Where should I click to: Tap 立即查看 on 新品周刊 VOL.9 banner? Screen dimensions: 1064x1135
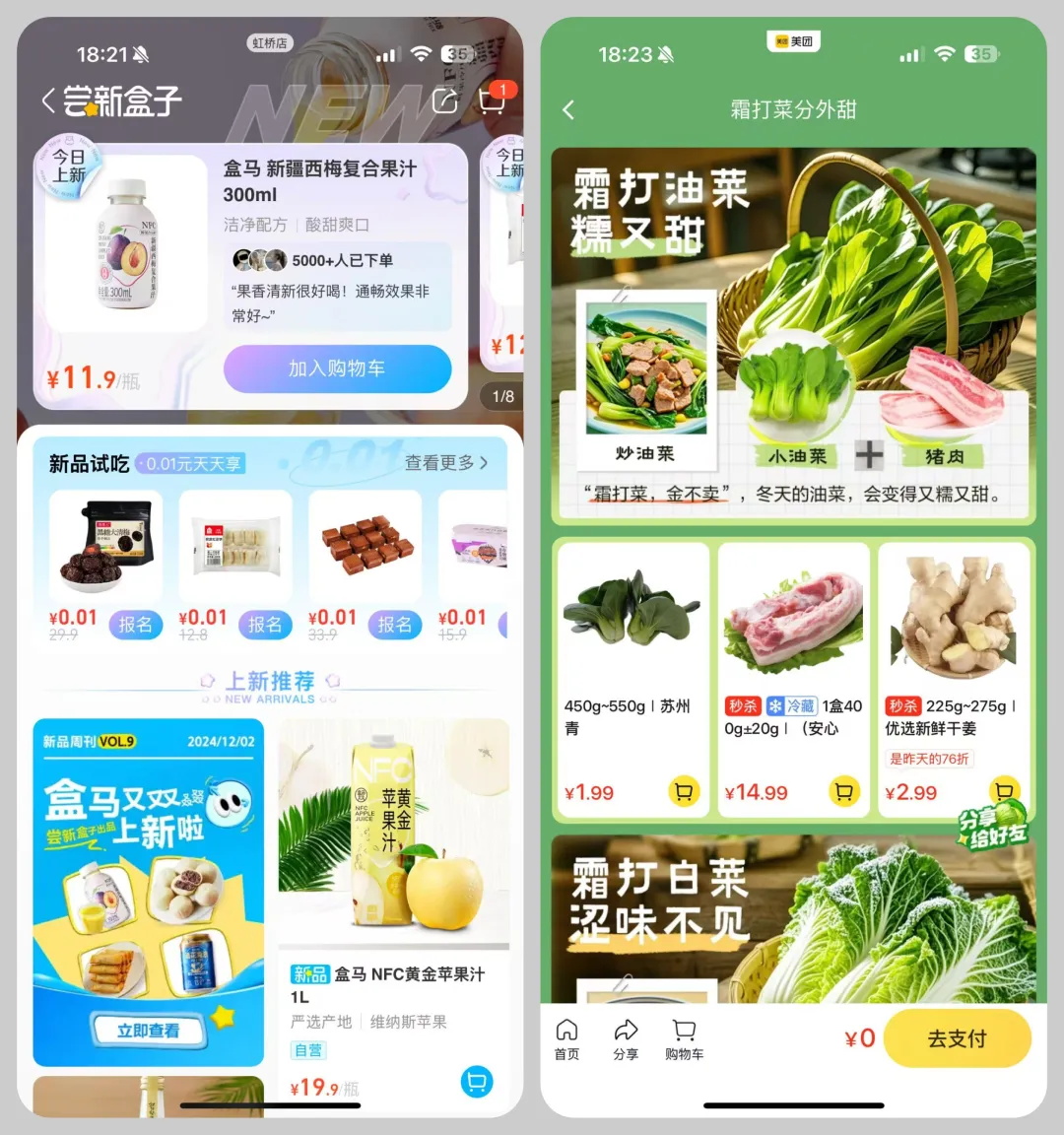pyautogui.click(x=148, y=1028)
